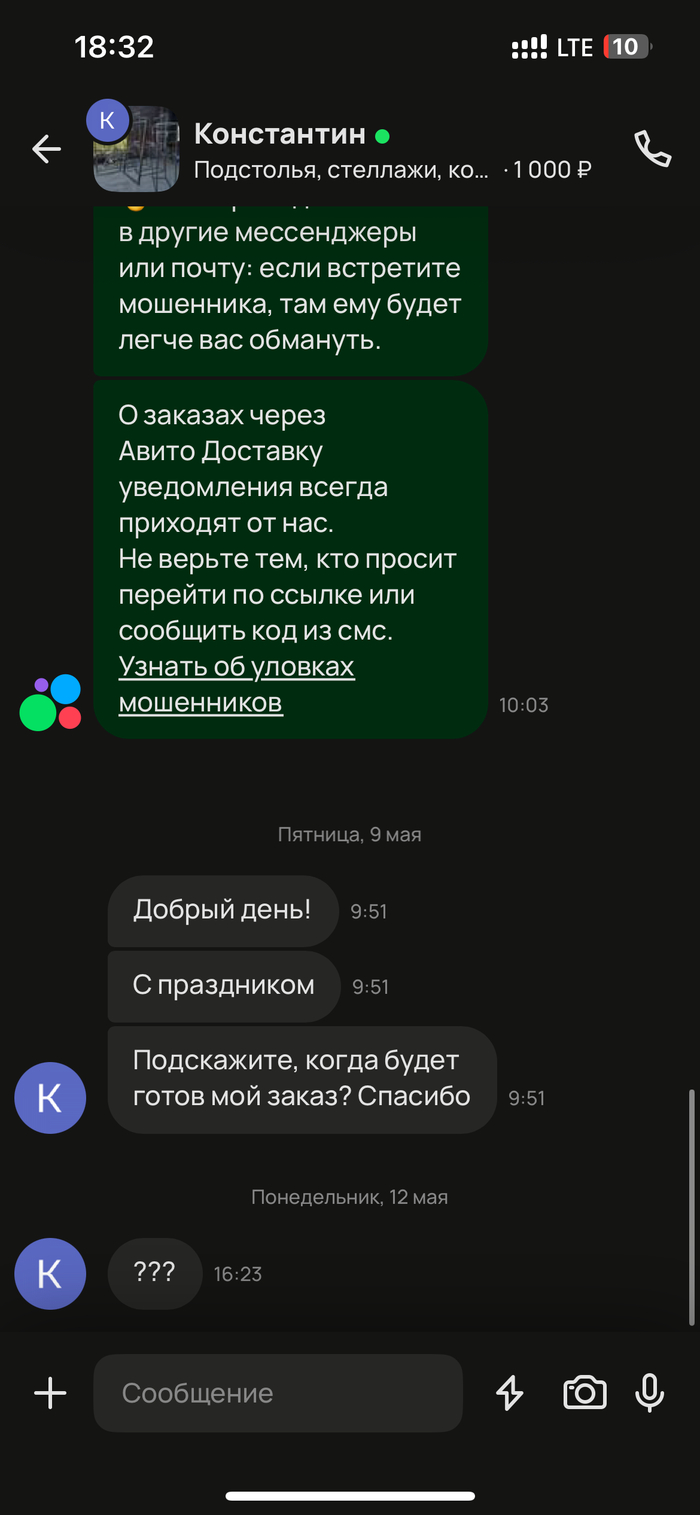The height and width of the screenshot is (1515, 700).
Task: Open the listing thumbnail in the header
Action: coord(136,150)
